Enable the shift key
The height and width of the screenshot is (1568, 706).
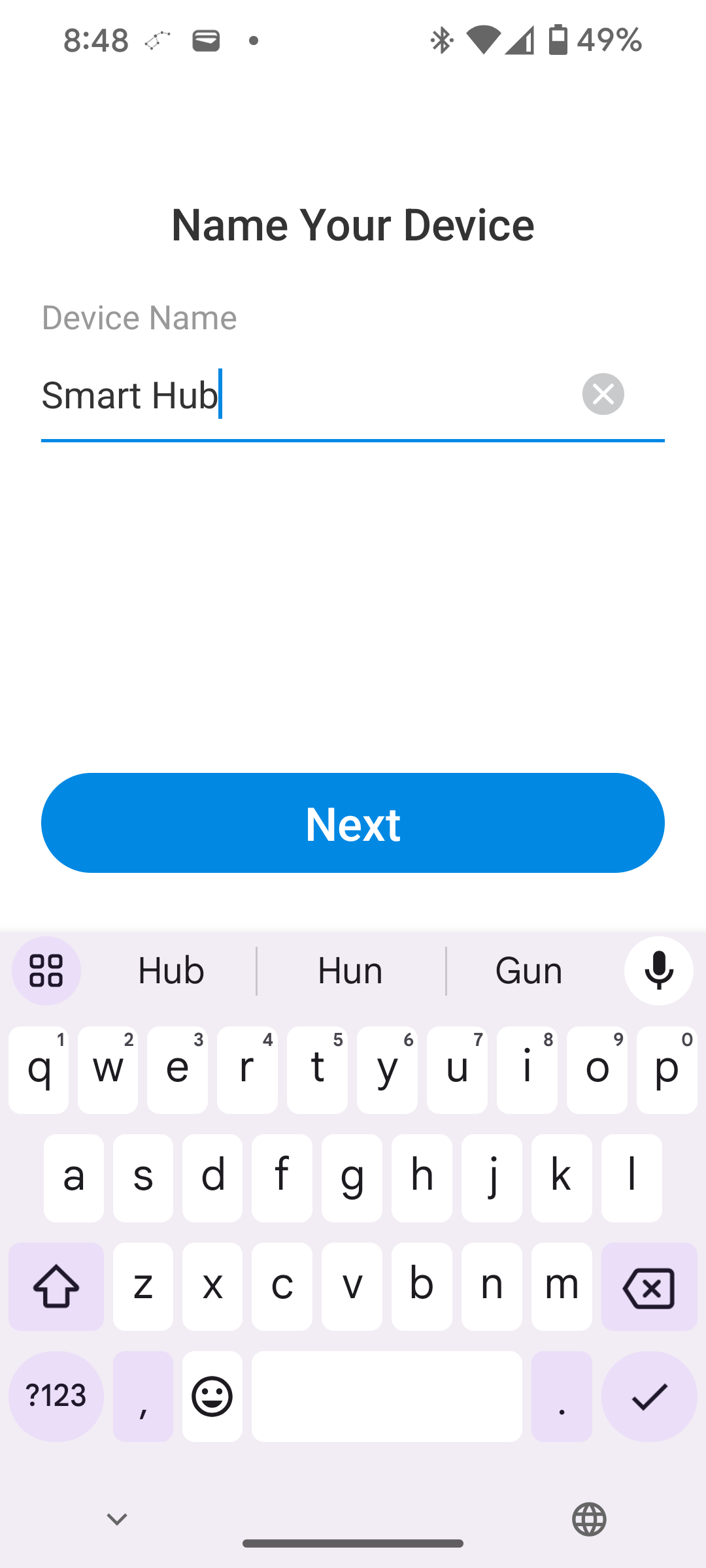(x=56, y=1287)
